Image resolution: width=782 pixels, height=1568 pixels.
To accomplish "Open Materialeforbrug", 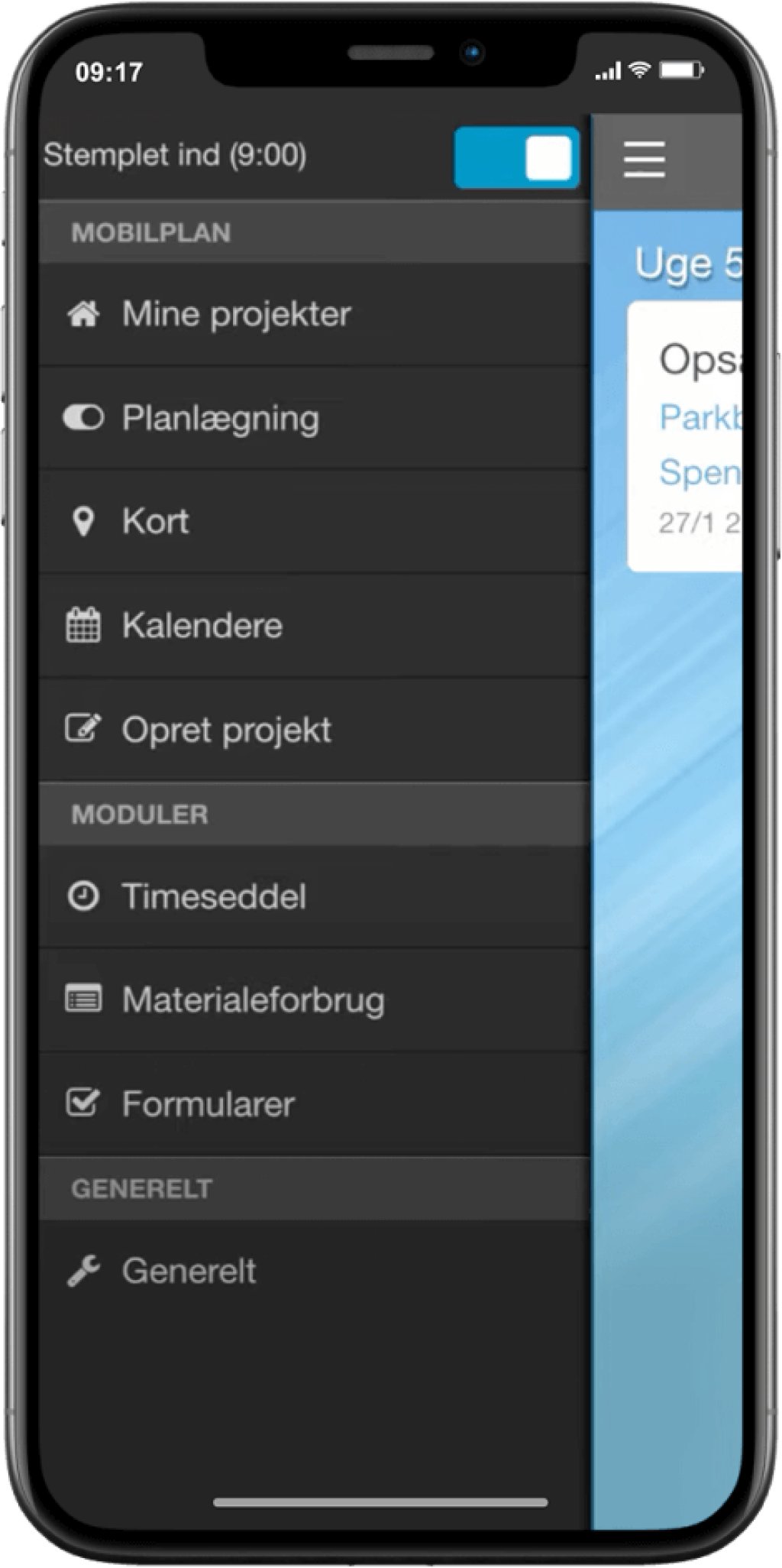I will click(253, 1000).
